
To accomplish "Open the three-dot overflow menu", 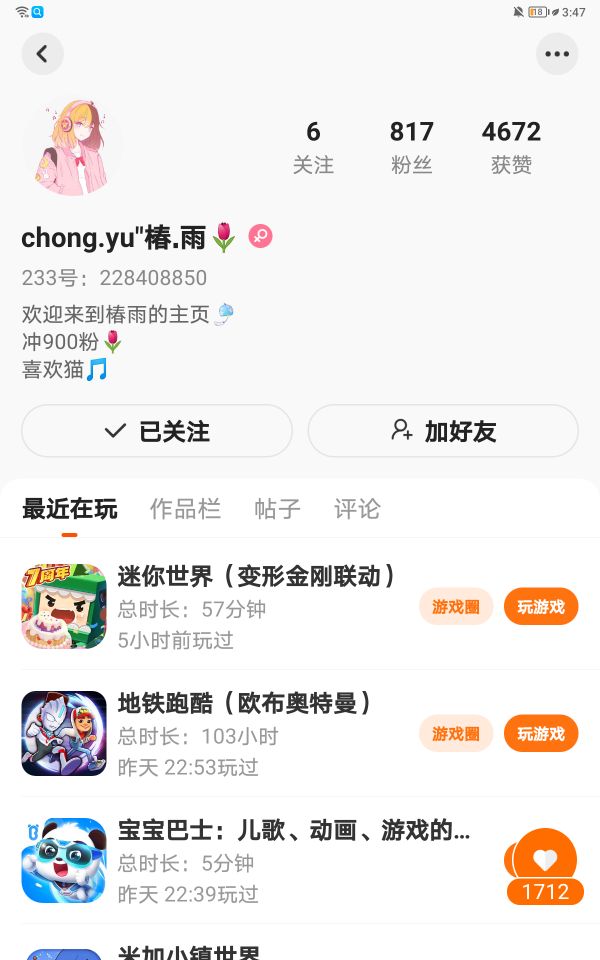I will (x=557, y=54).
